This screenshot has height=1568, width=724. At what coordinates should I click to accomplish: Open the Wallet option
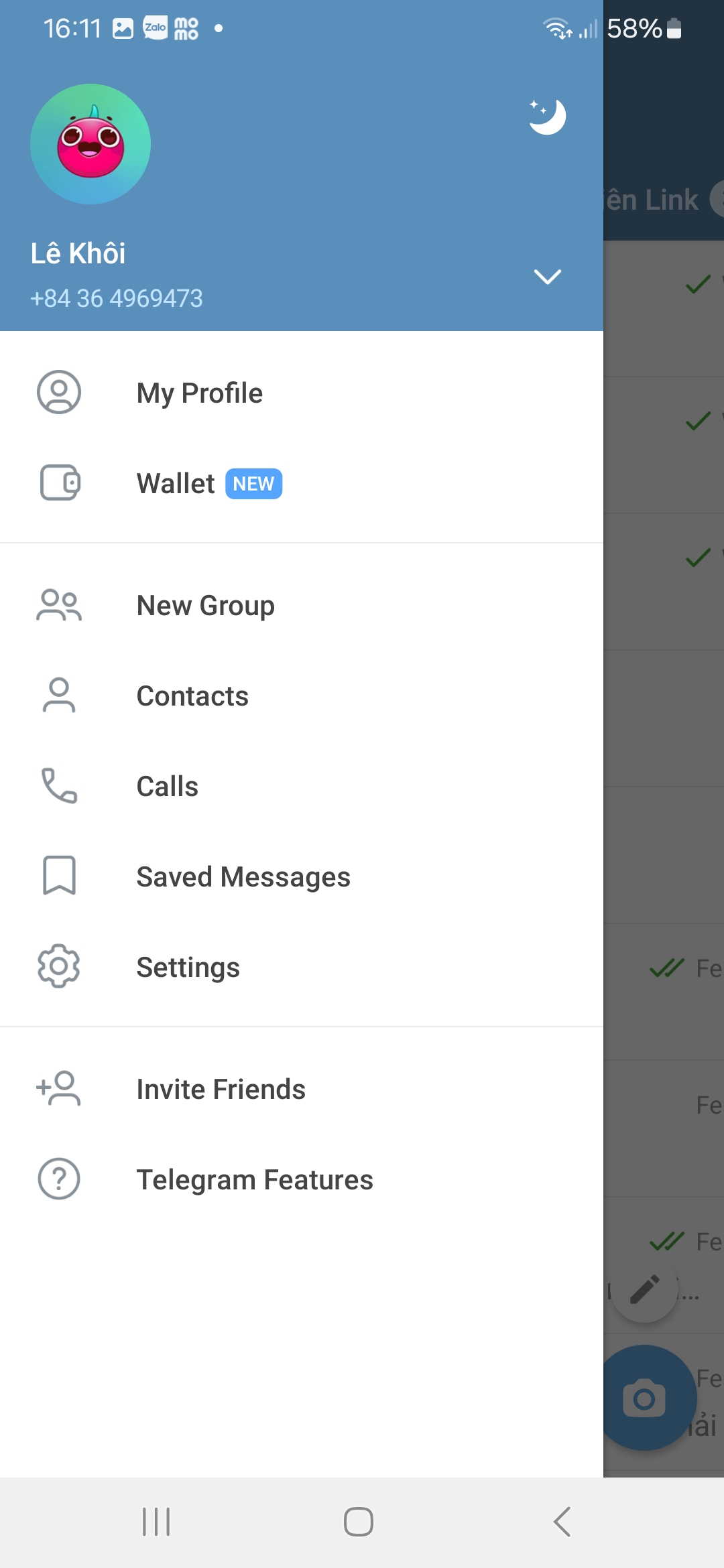[x=176, y=483]
